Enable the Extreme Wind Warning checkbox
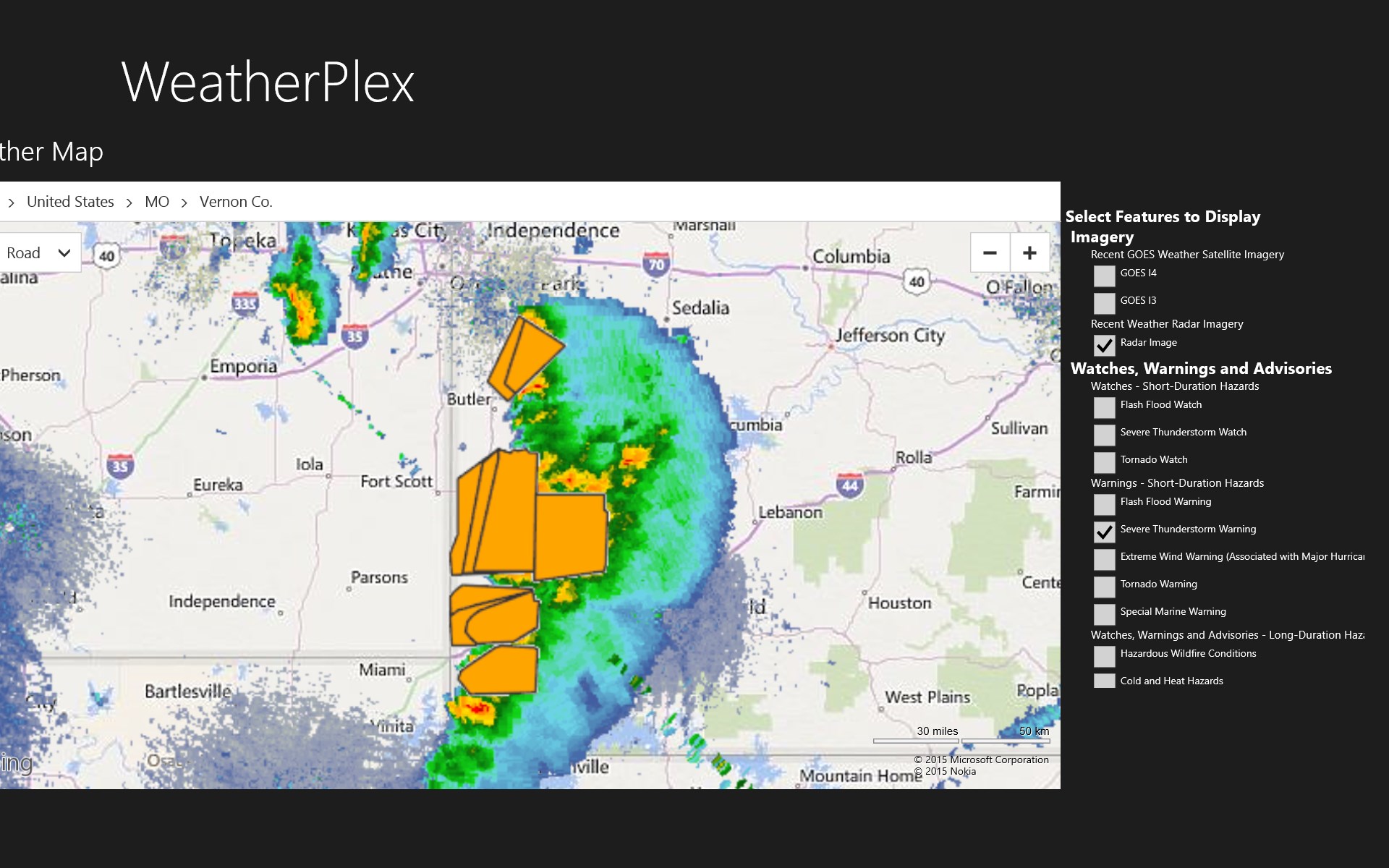Image resolution: width=1389 pixels, height=868 pixels. (1104, 559)
